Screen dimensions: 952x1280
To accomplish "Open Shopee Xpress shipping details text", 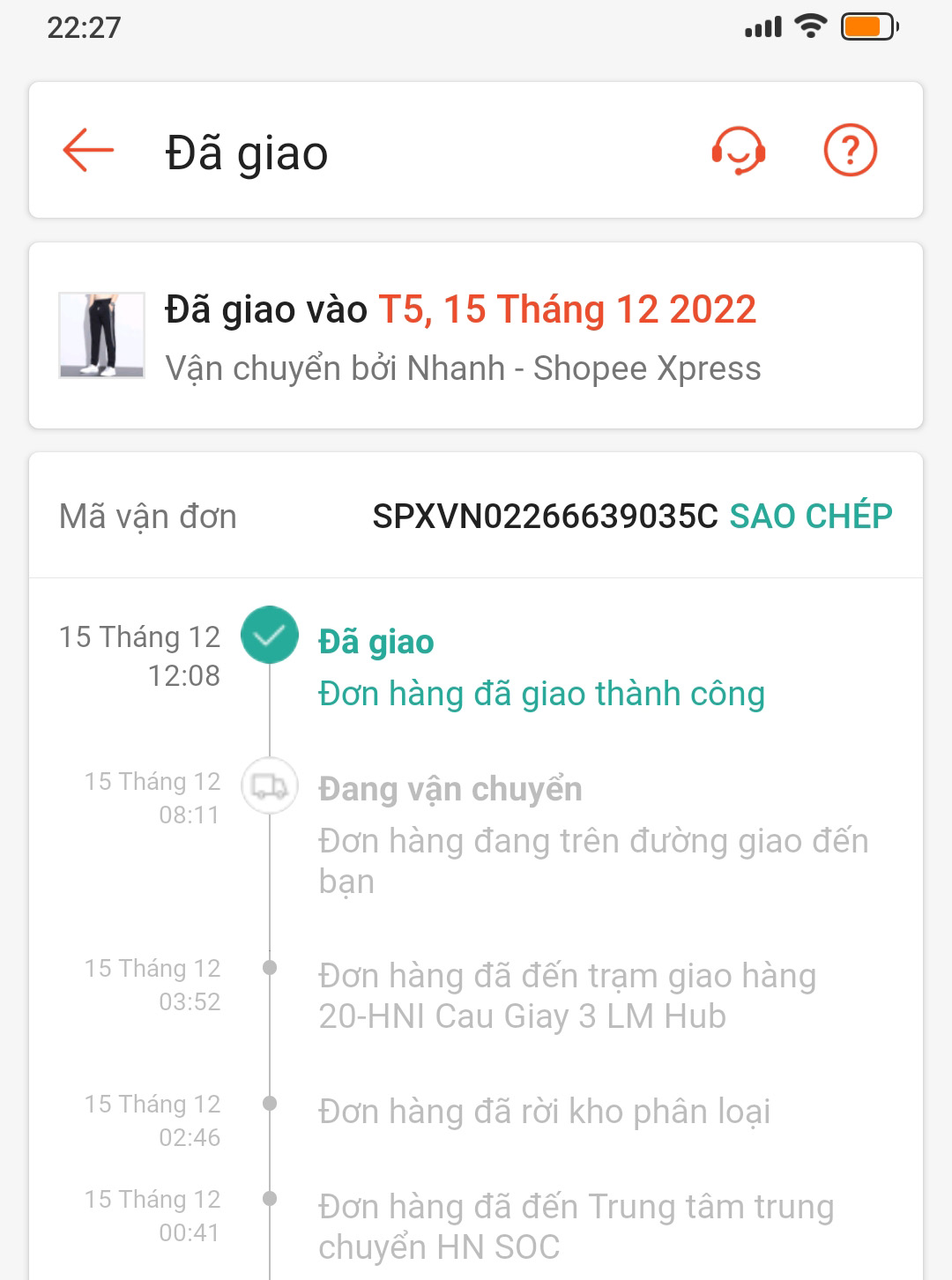I will click(x=462, y=368).
